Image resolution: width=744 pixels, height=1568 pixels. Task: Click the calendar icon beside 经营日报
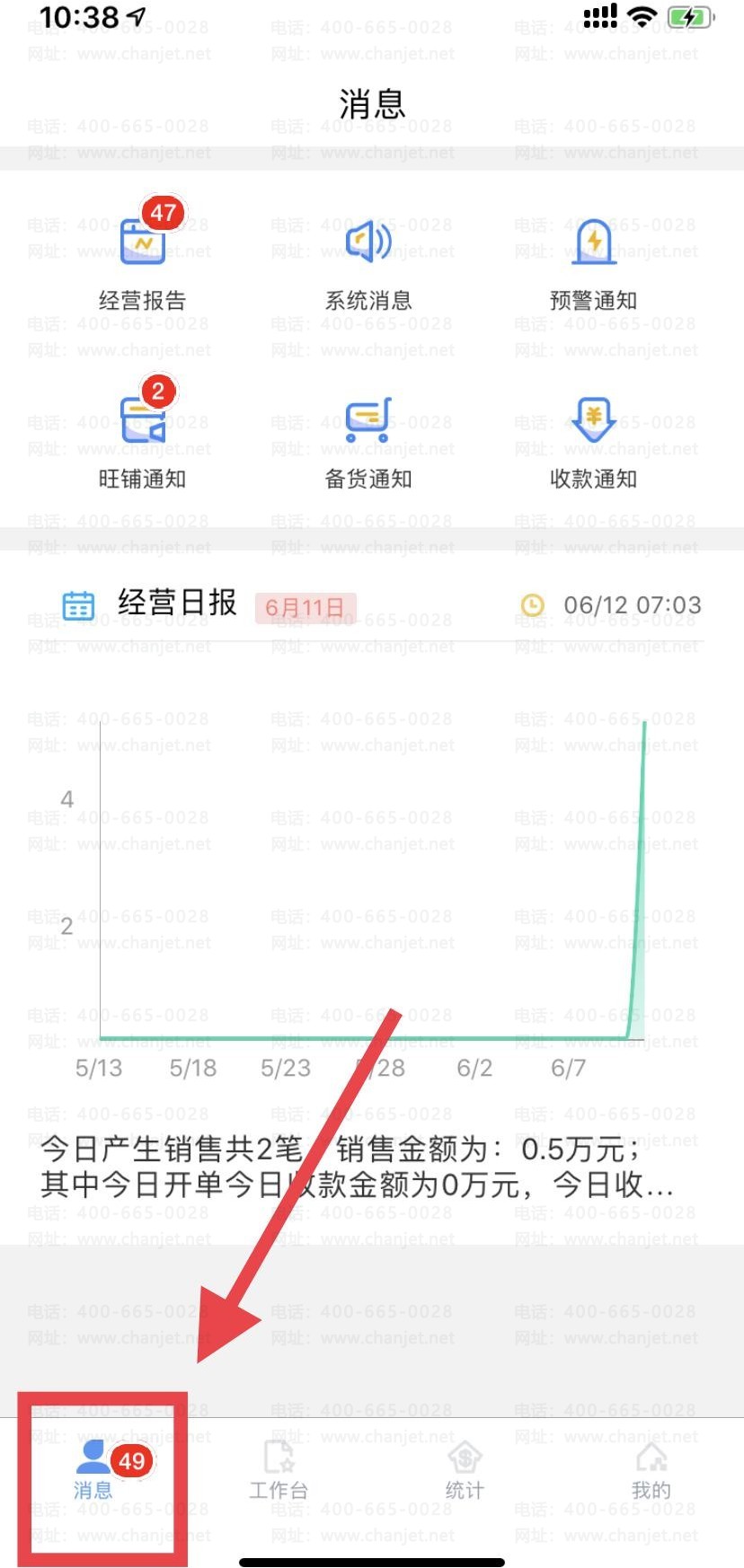(78, 604)
